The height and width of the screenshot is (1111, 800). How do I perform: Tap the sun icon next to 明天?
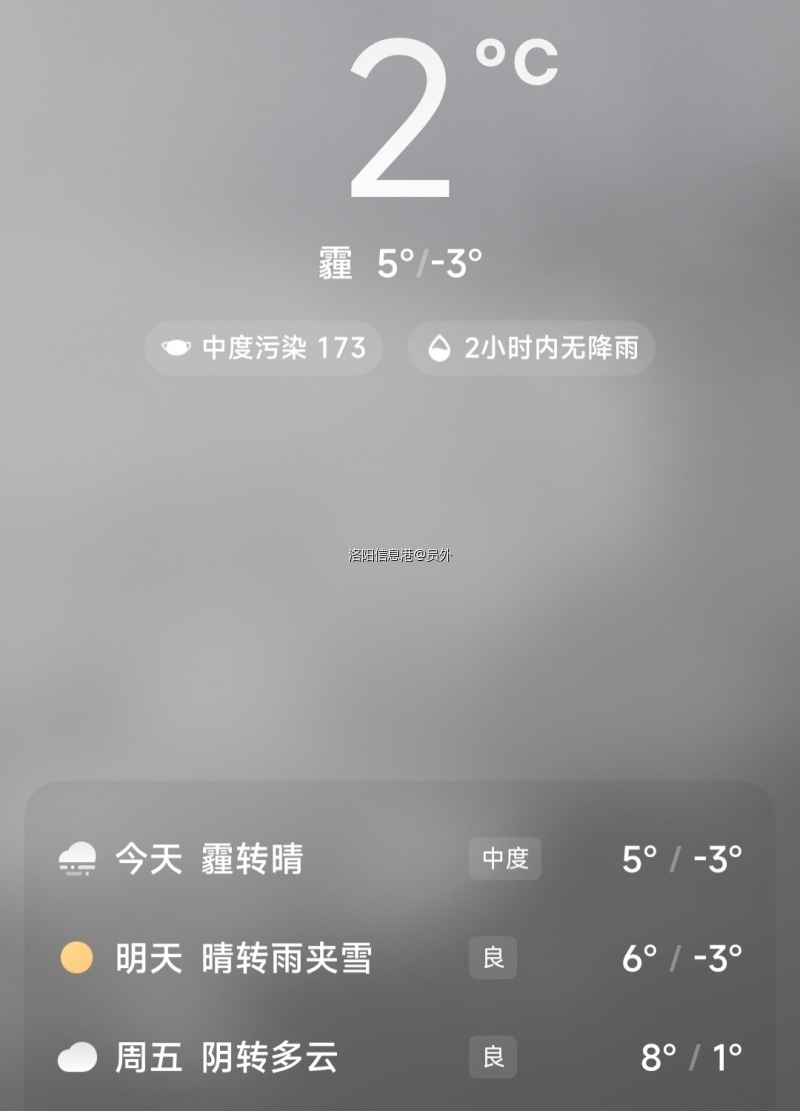coord(77,957)
